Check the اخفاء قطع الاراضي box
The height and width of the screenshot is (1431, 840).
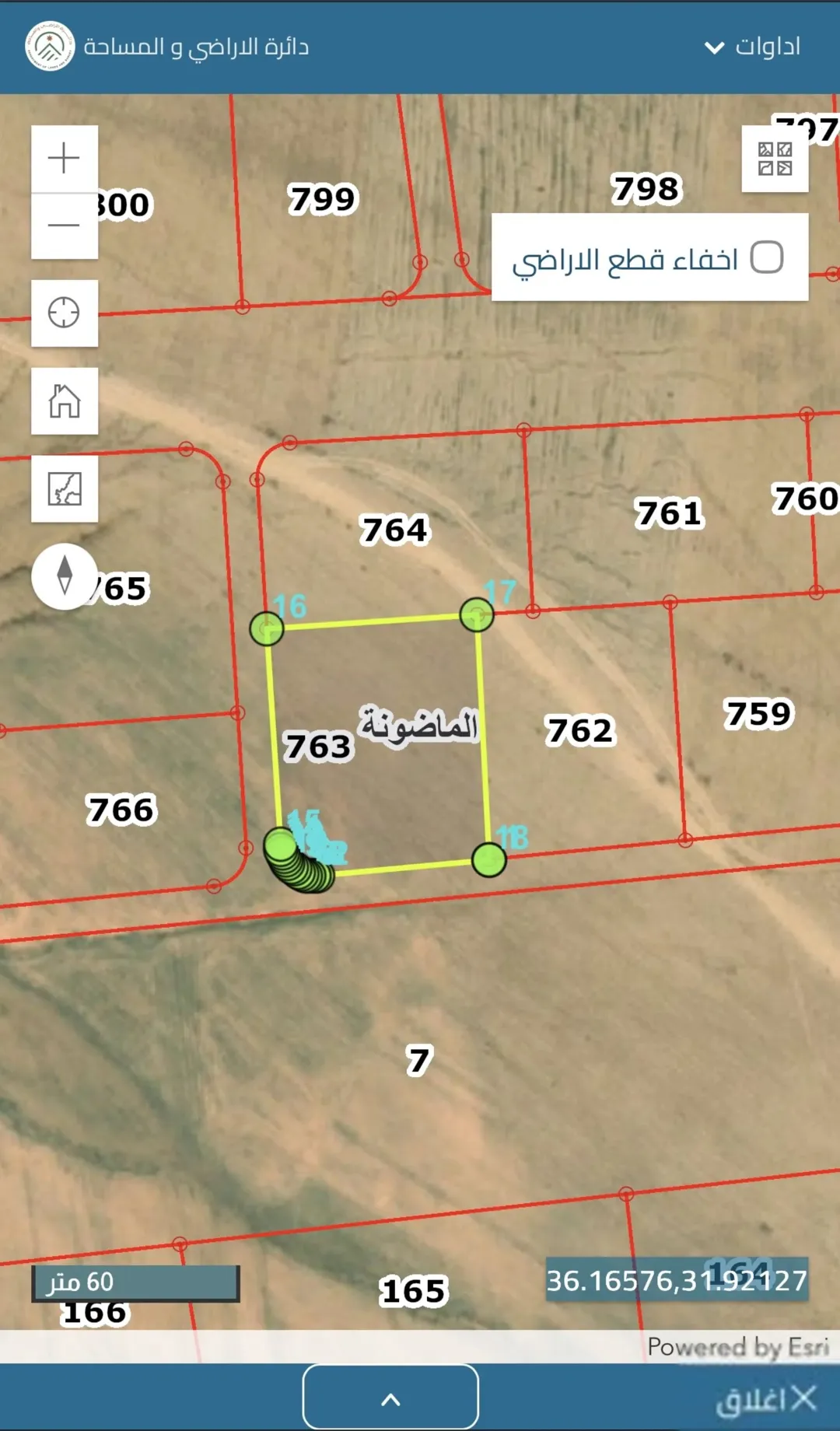[767, 257]
